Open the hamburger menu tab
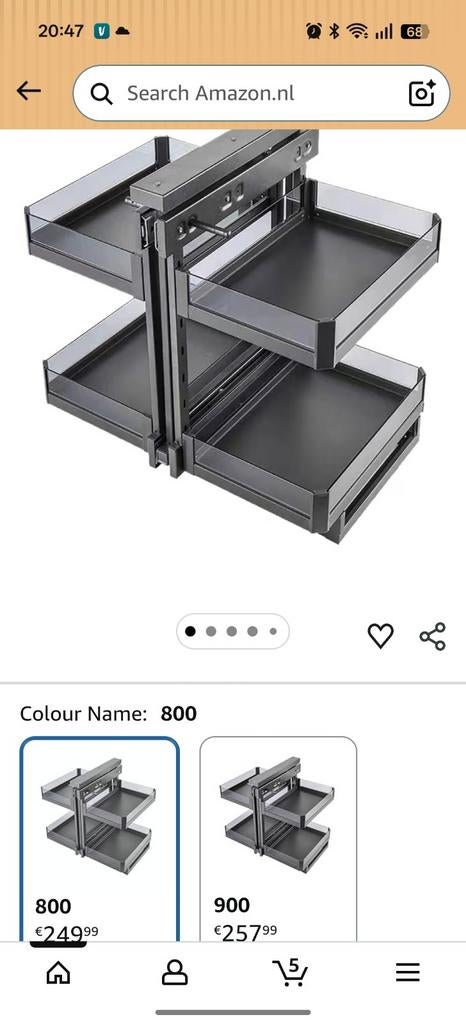 click(408, 974)
